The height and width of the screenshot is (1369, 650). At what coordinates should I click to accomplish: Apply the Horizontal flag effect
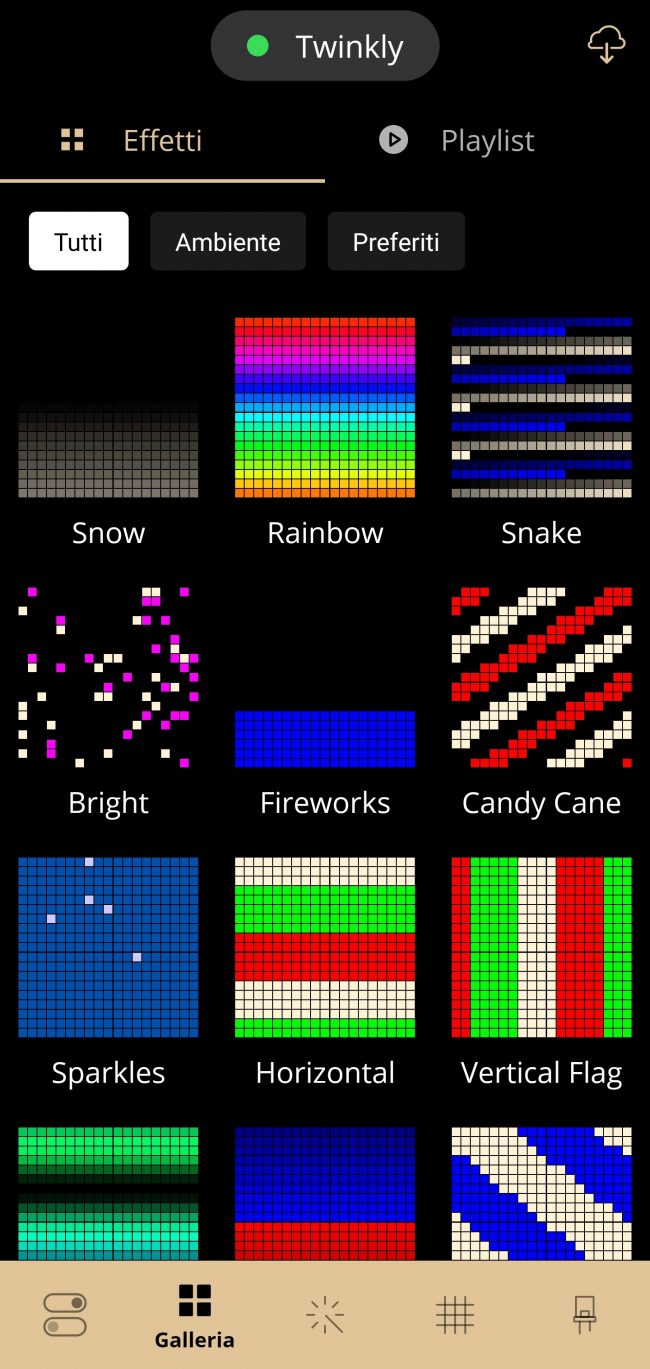tap(325, 948)
